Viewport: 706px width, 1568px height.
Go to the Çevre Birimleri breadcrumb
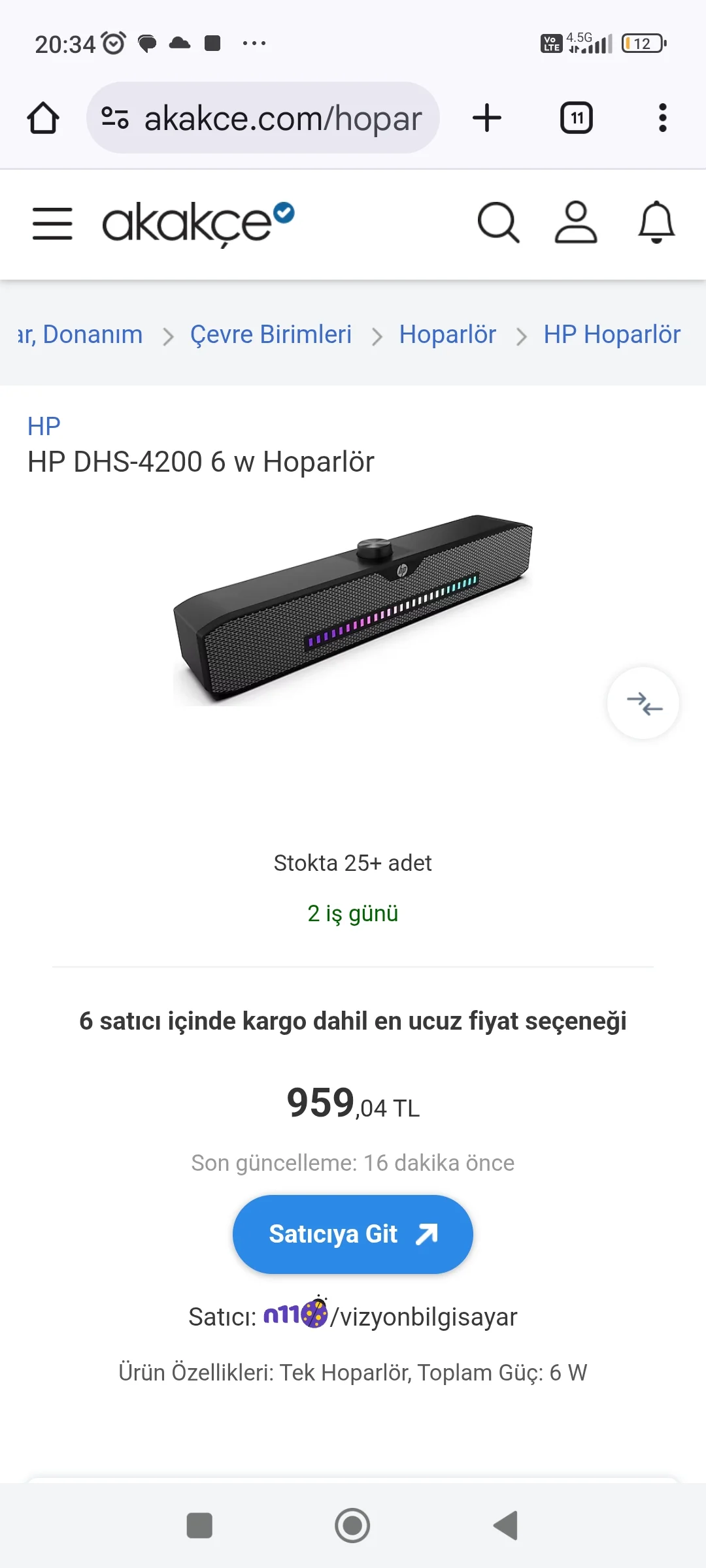point(271,335)
